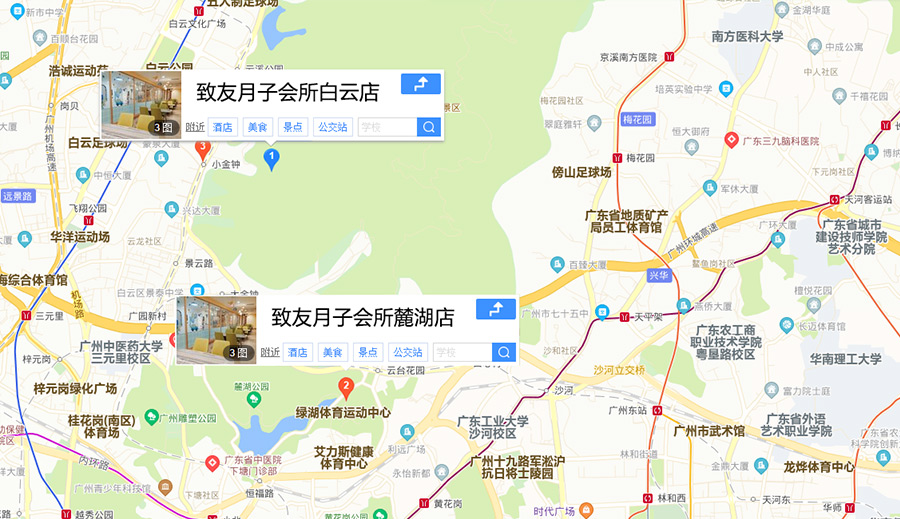Find 景点 near 致友月子会所白云店

pyautogui.click(x=292, y=127)
